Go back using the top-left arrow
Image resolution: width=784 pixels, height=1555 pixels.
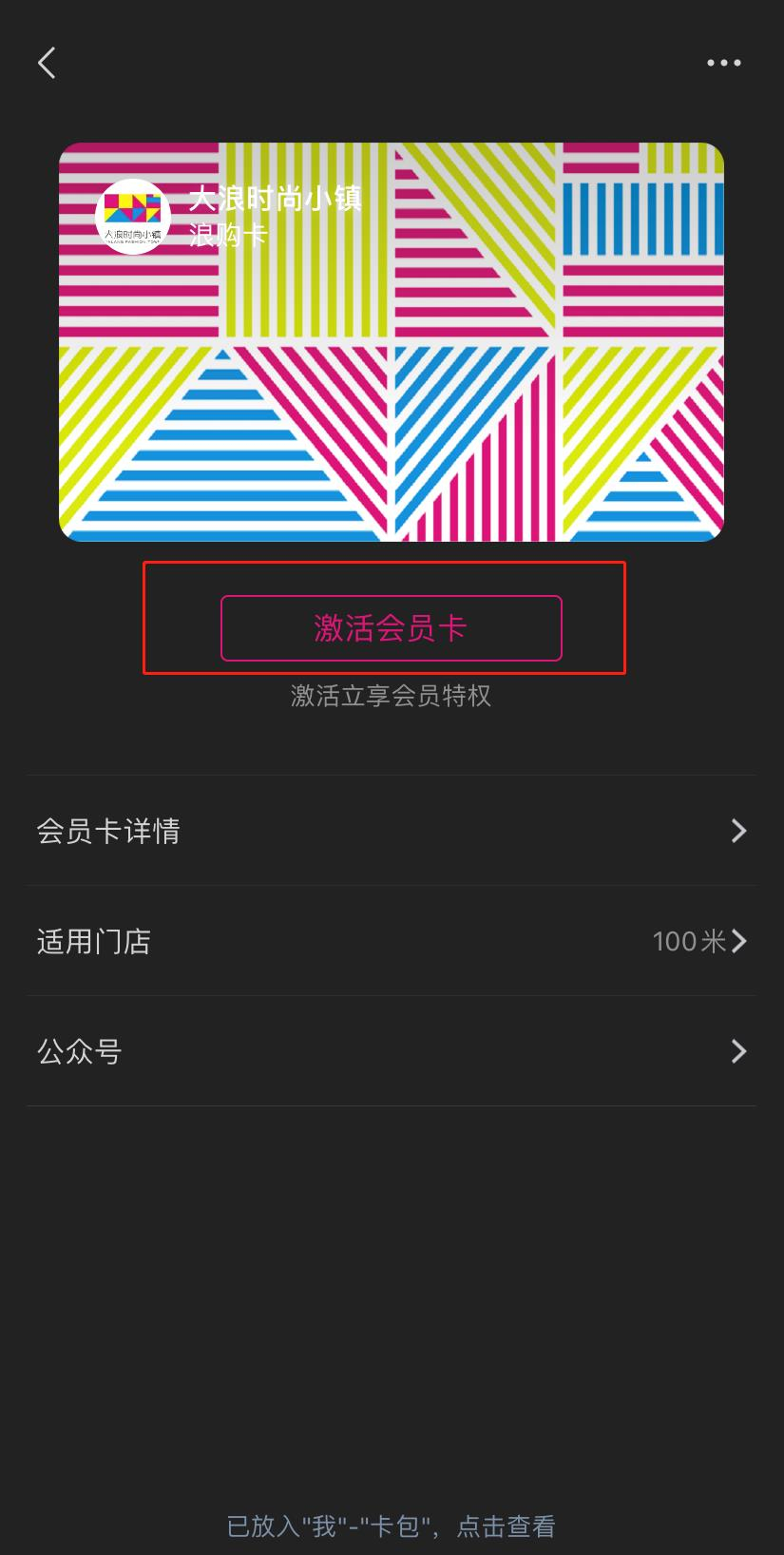click(x=47, y=64)
